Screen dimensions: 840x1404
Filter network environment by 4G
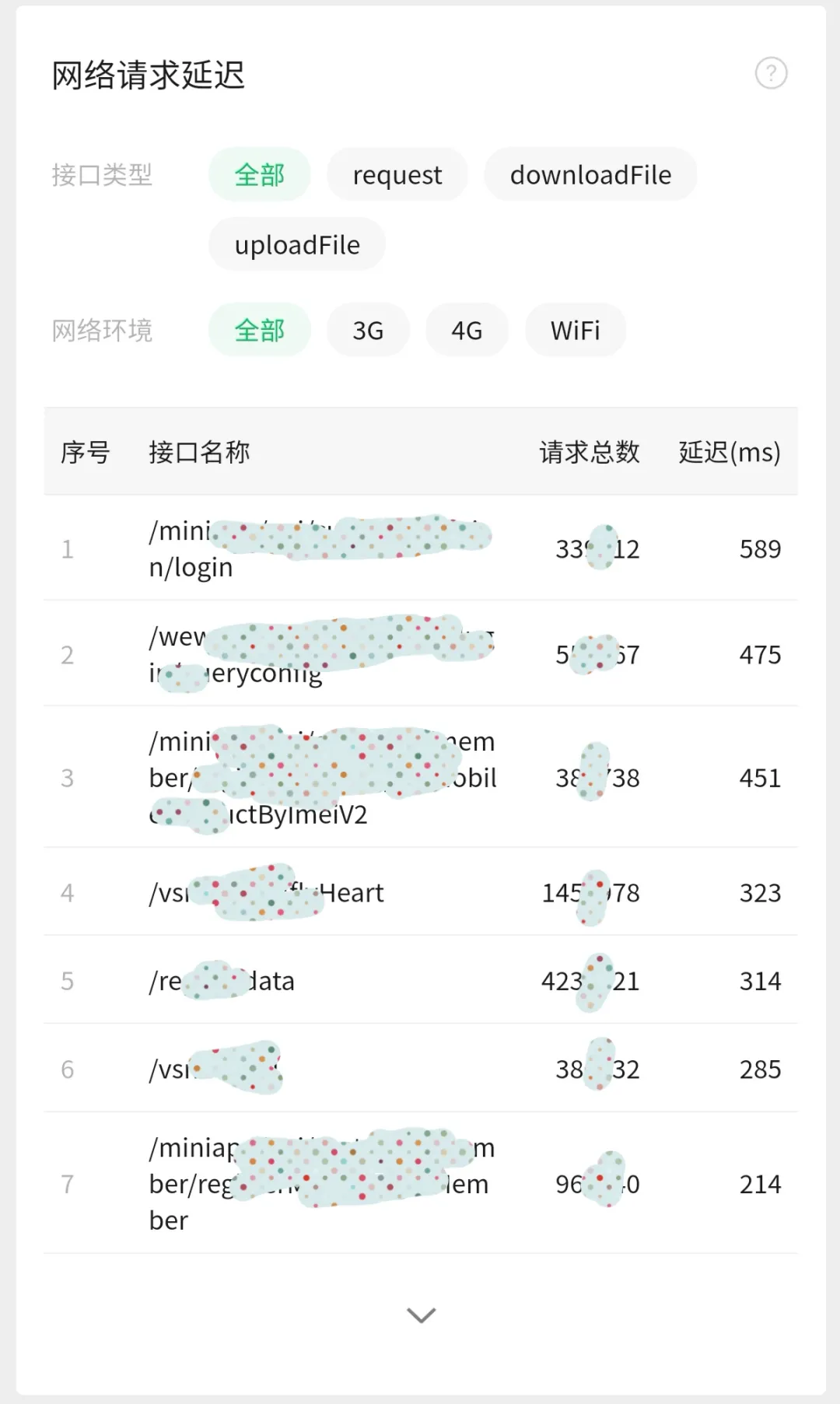click(467, 330)
